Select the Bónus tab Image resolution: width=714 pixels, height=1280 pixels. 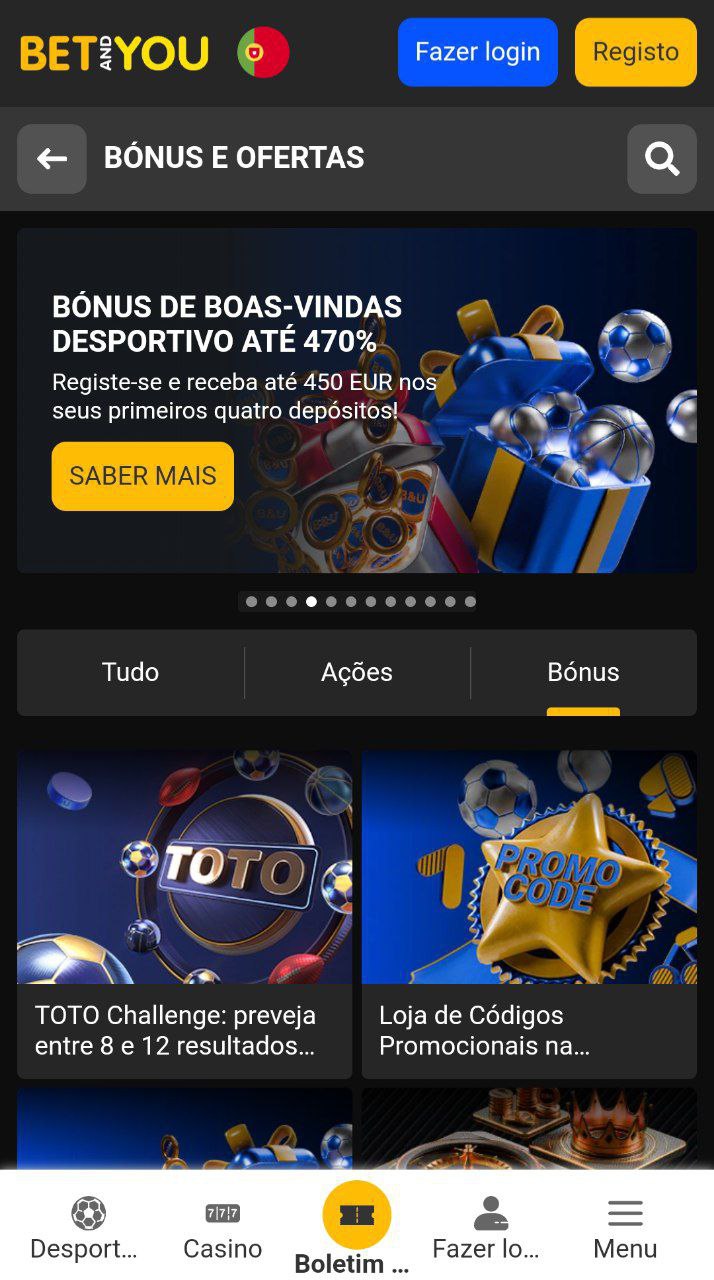point(583,672)
